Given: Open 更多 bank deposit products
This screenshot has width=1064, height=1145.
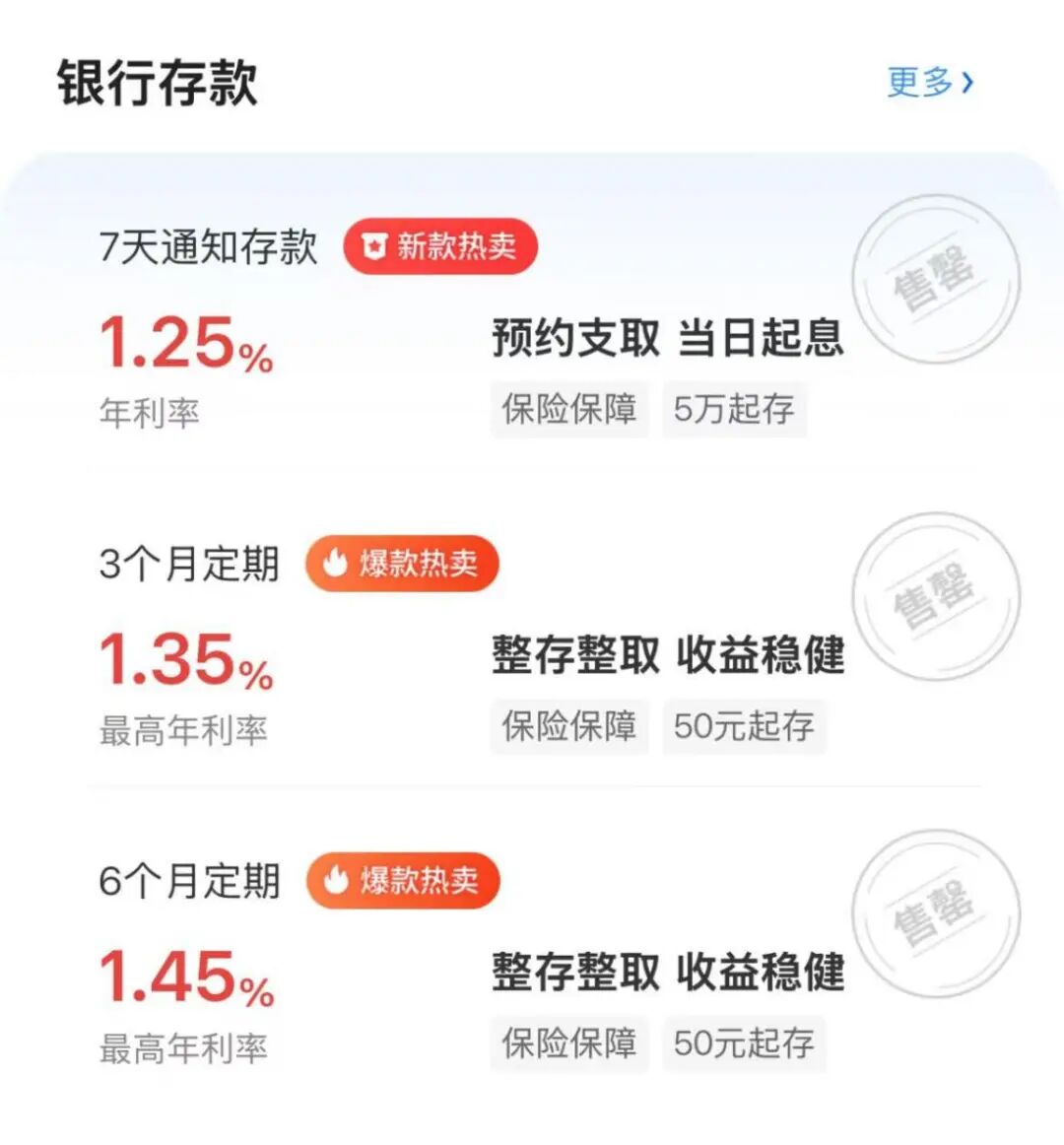Looking at the screenshot, I should click(x=929, y=82).
